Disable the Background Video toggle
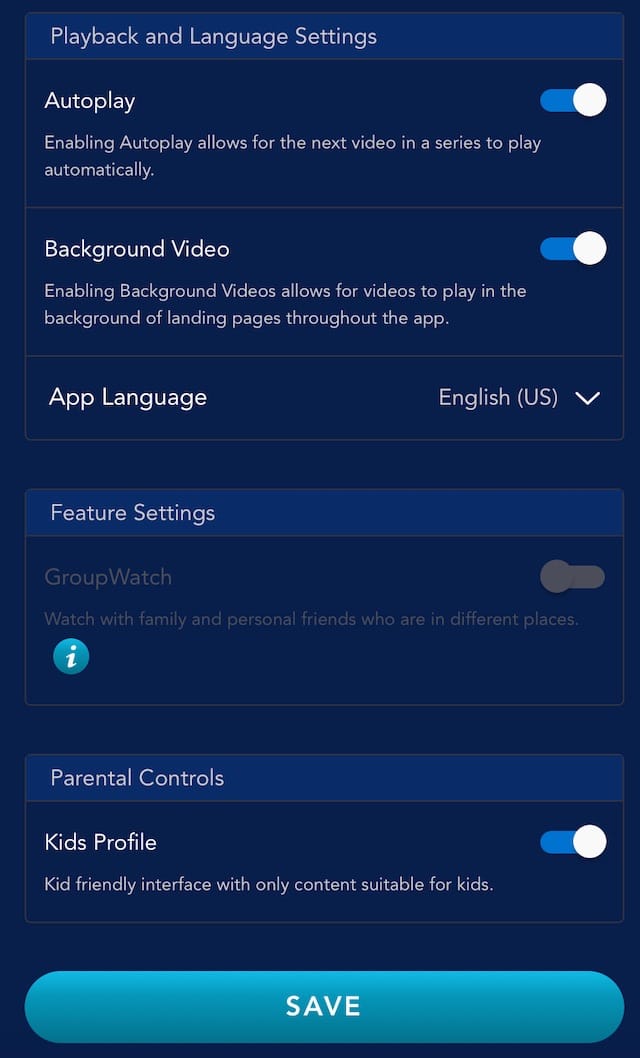Image resolution: width=640 pixels, height=1058 pixels. pyautogui.click(x=573, y=249)
